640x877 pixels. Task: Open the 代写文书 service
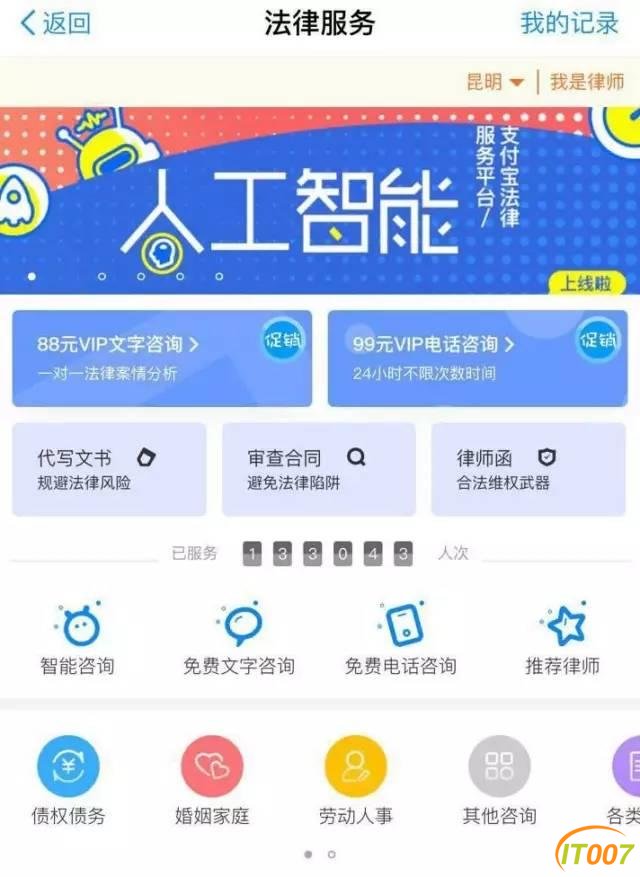109,469
